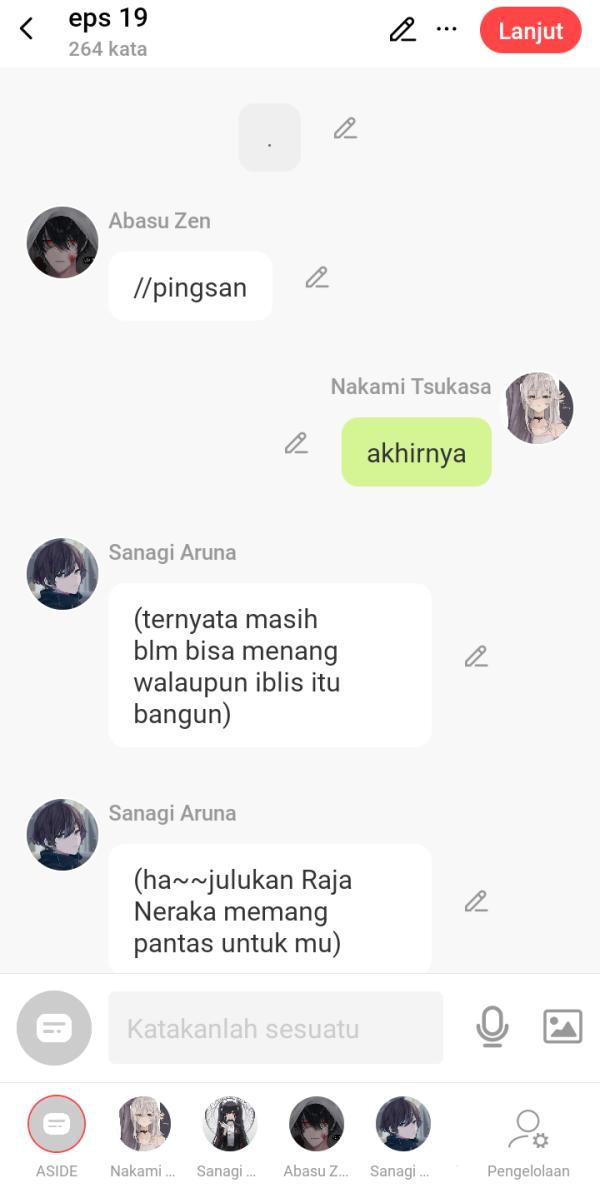Select ASIDE as the speaker
Viewport: 600px width, 1188px height.
[x=57, y=1125]
